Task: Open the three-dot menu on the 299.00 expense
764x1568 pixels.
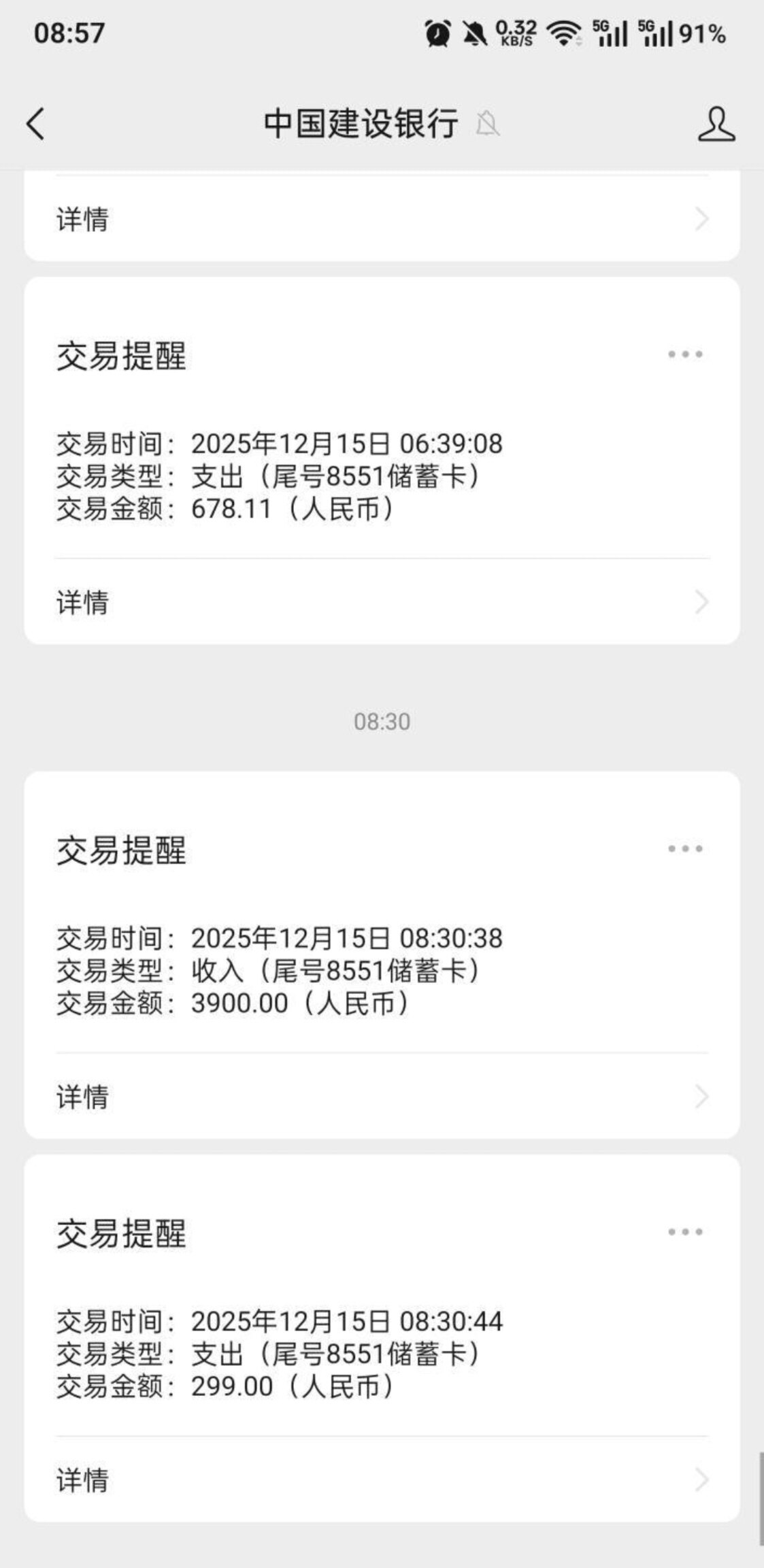Action: (x=684, y=1232)
